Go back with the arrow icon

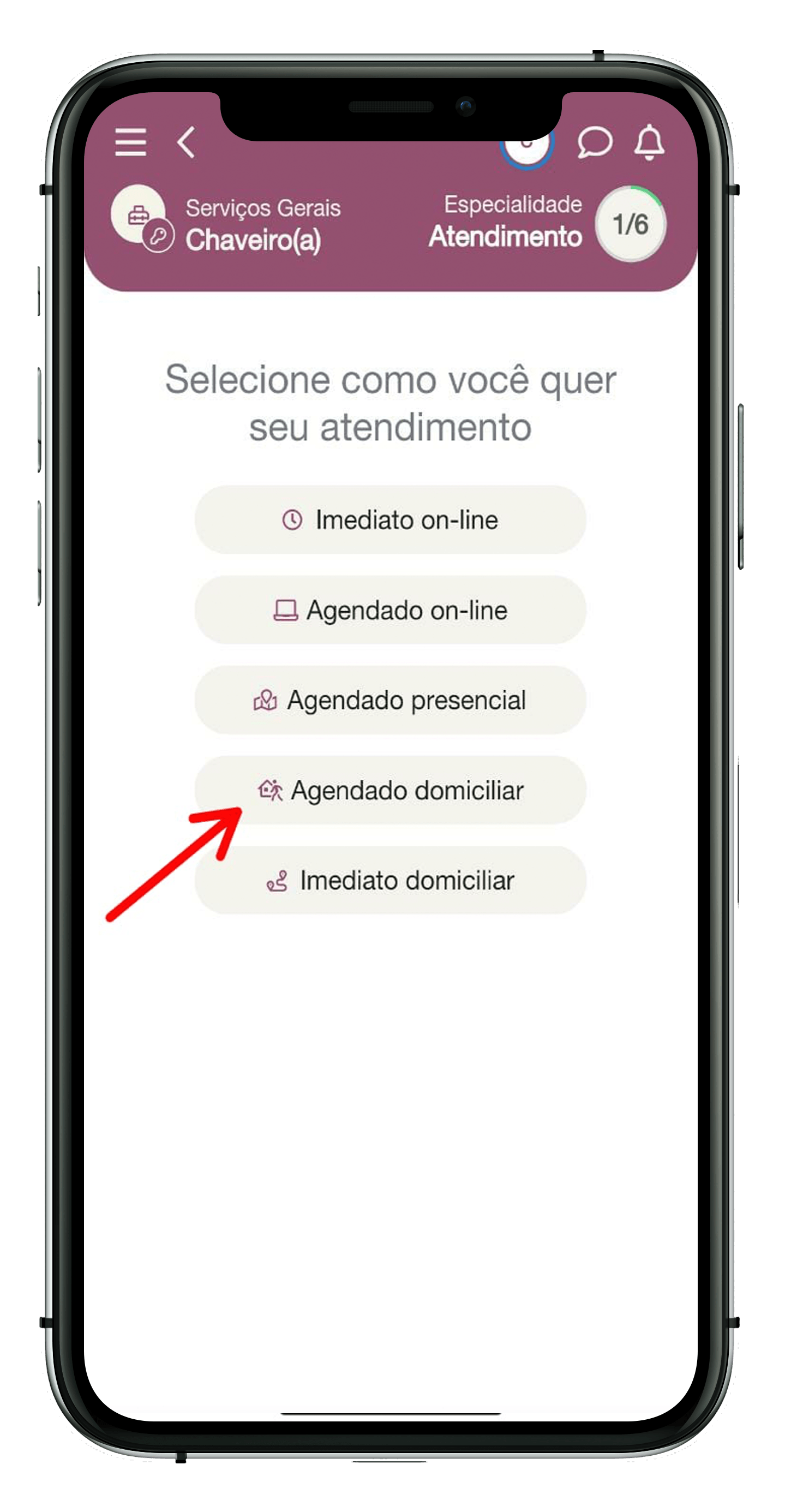point(187,142)
